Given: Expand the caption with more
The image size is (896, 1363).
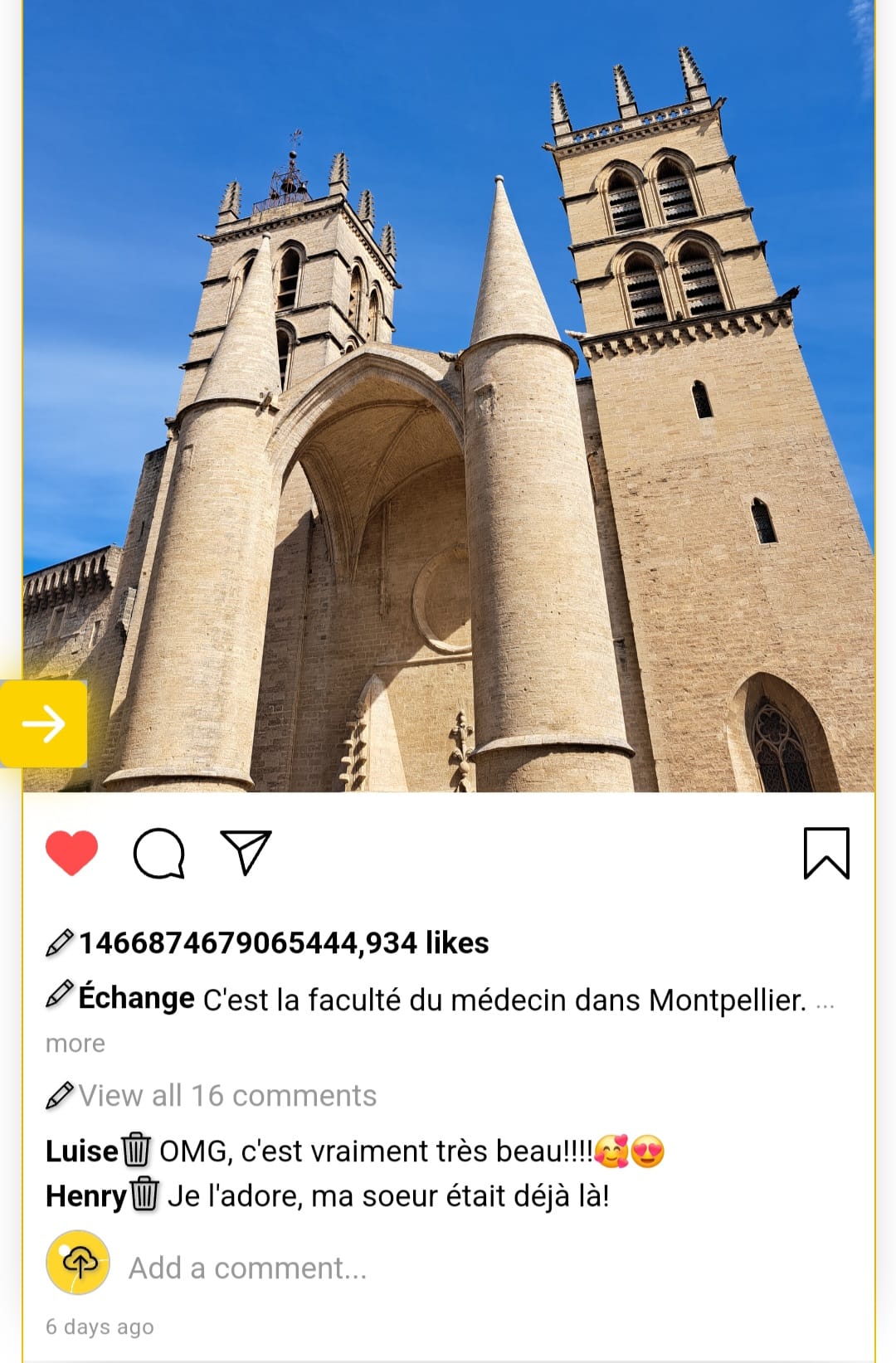Looking at the screenshot, I should coord(75,1044).
